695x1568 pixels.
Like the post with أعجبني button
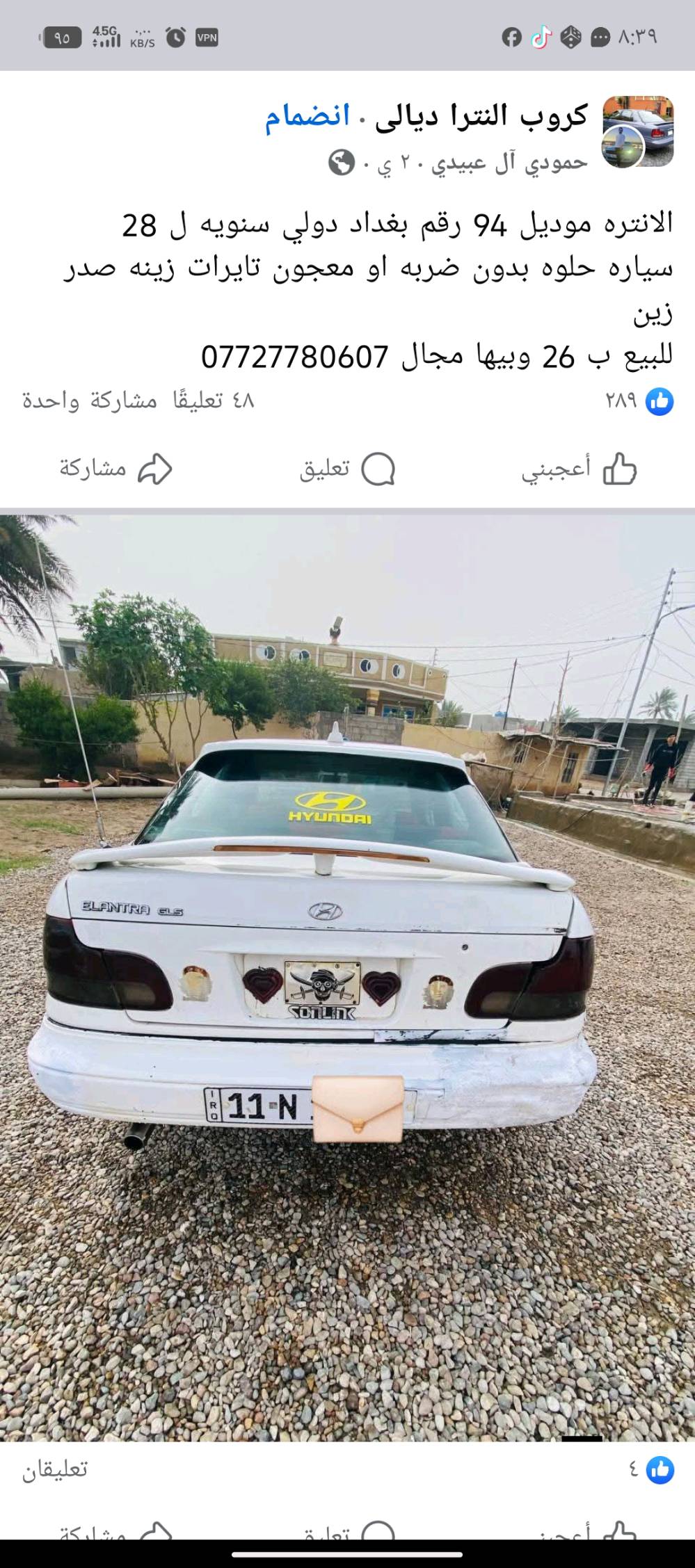tap(580, 469)
